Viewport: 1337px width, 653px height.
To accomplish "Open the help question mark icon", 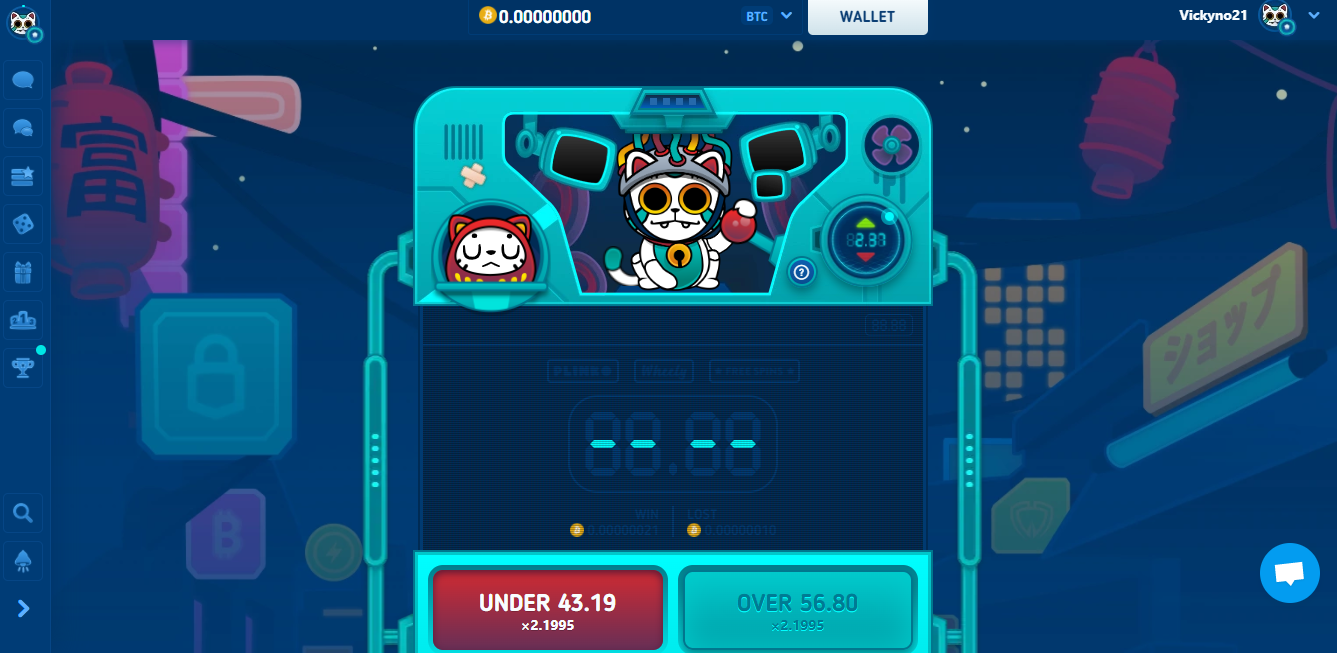I will click(801, 272).
